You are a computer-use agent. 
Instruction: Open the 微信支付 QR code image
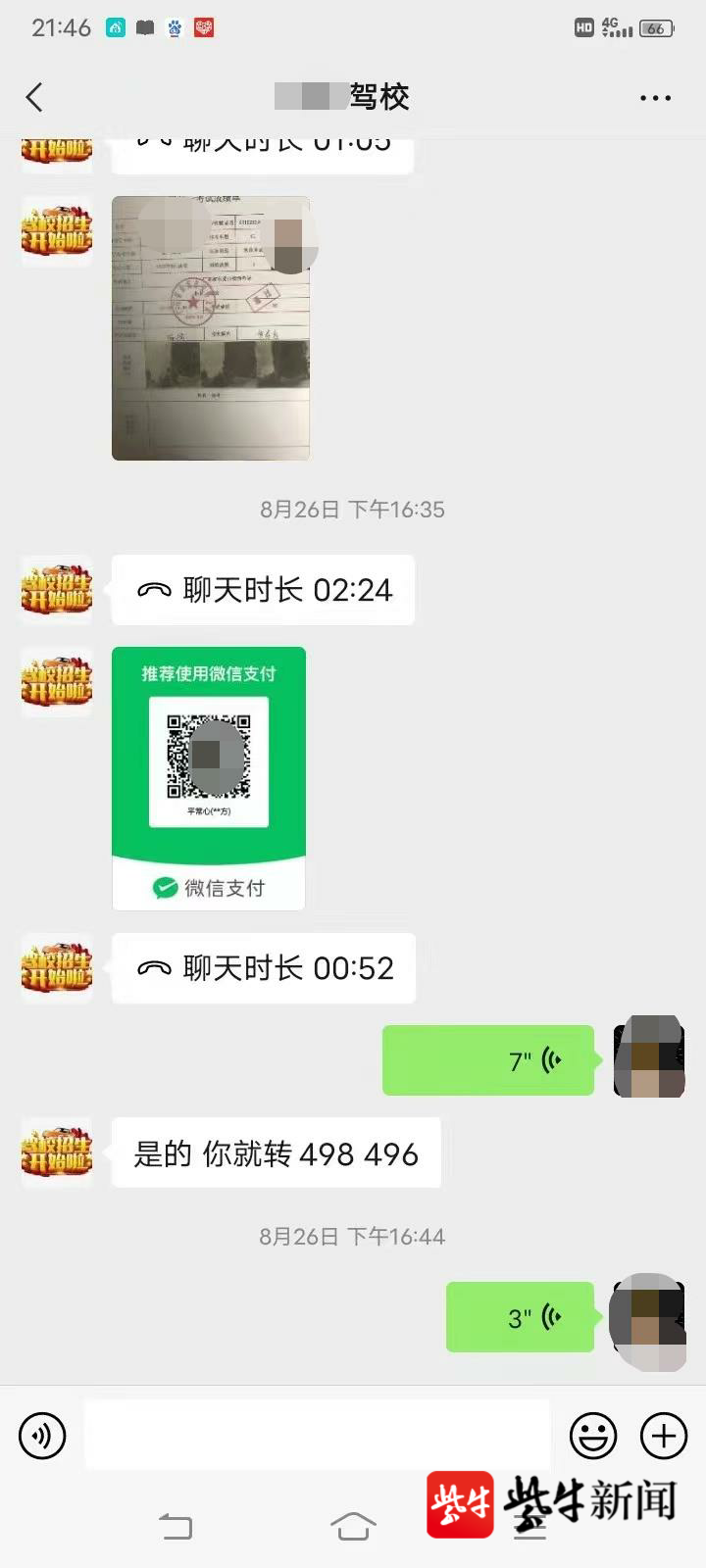coord(209,778)
